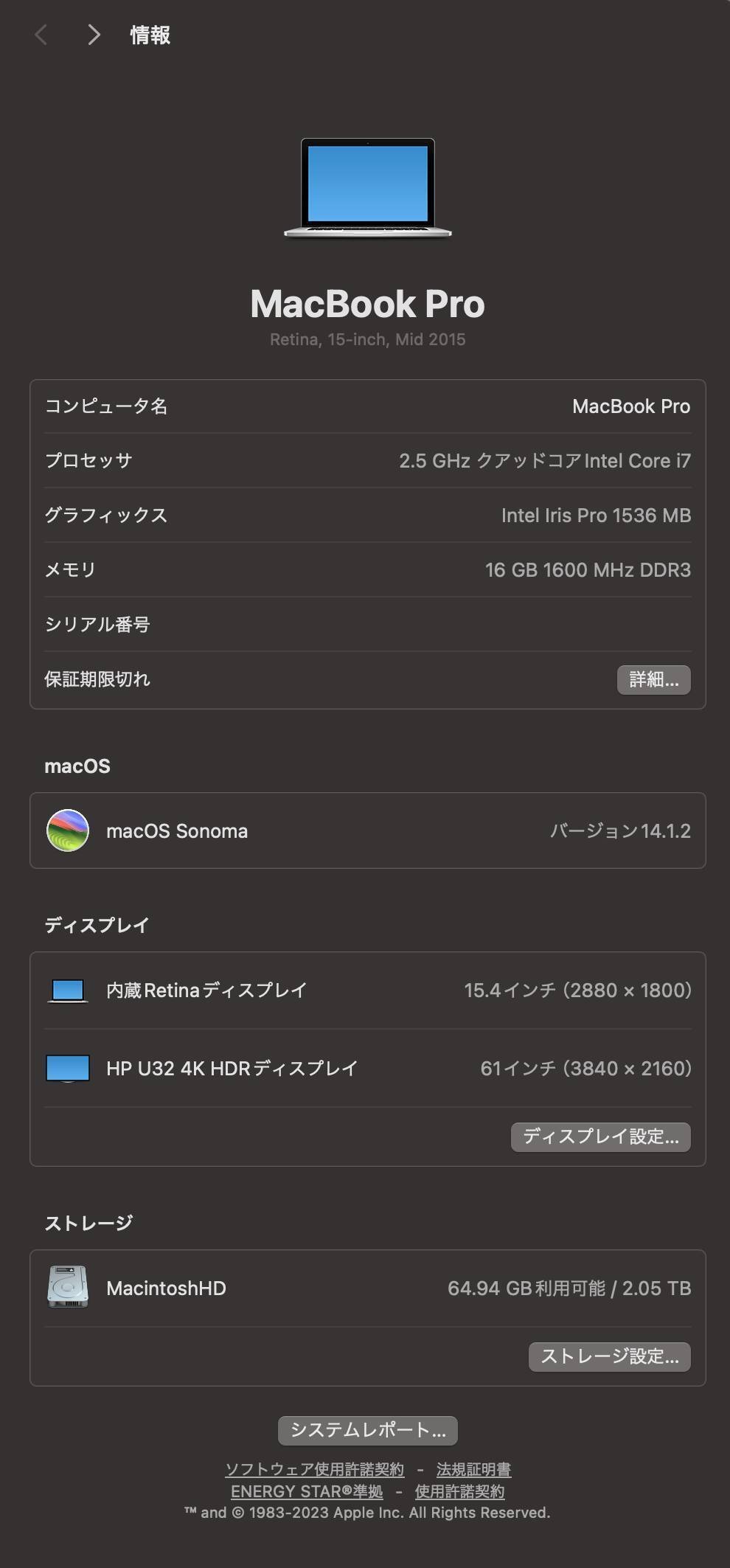Open システムレポート
Image resolution: width=730 pixels, height=1568 pixels.
[366, 1429]
